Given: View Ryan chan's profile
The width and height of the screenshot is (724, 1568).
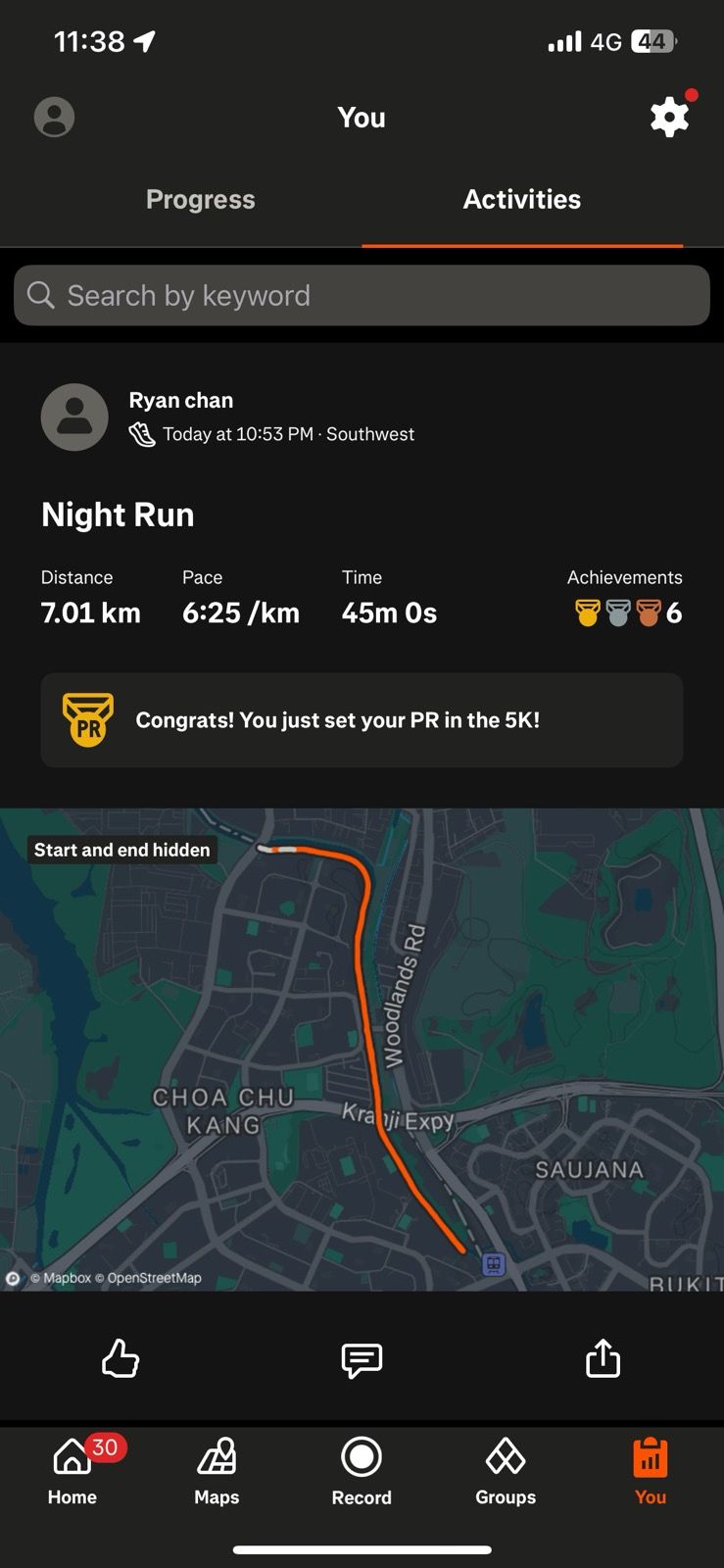Looking at the screenshot, I should [x=181, y=401].
